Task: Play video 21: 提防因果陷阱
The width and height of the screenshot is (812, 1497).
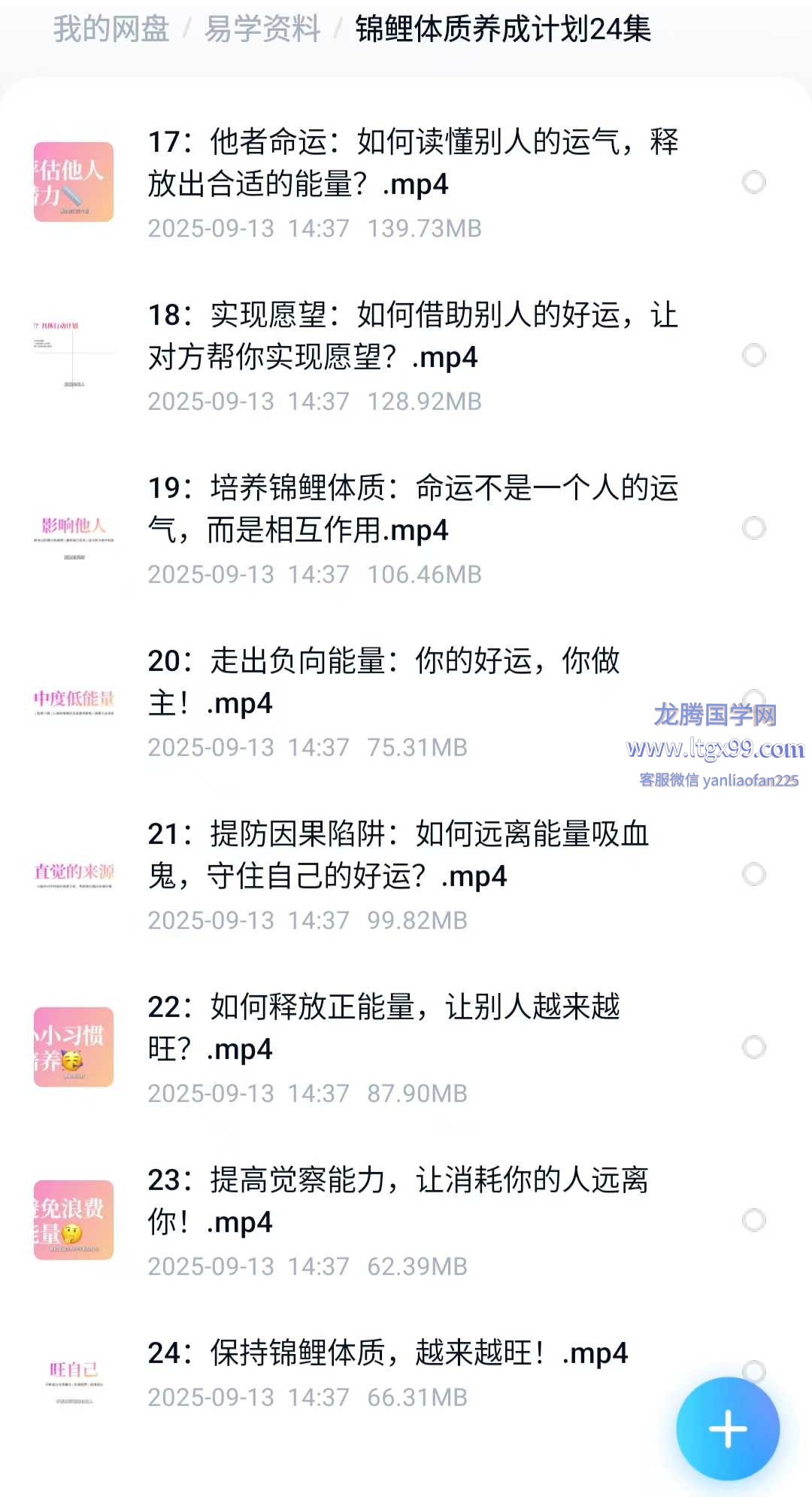Action: [398, 855]
